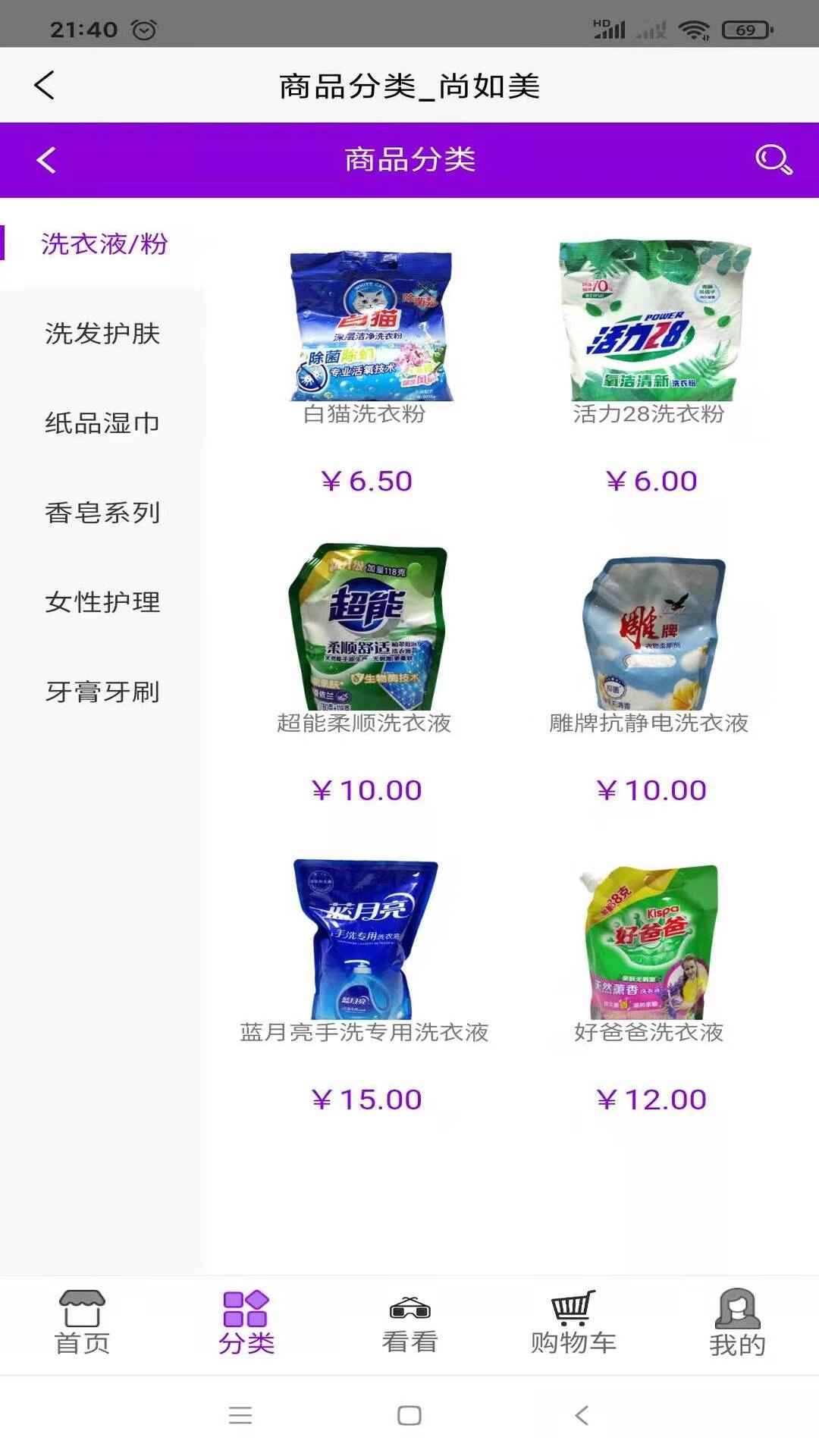819x1456 pixels.
Task: Choose 女性护理 category
Action: tap(102, 602)
